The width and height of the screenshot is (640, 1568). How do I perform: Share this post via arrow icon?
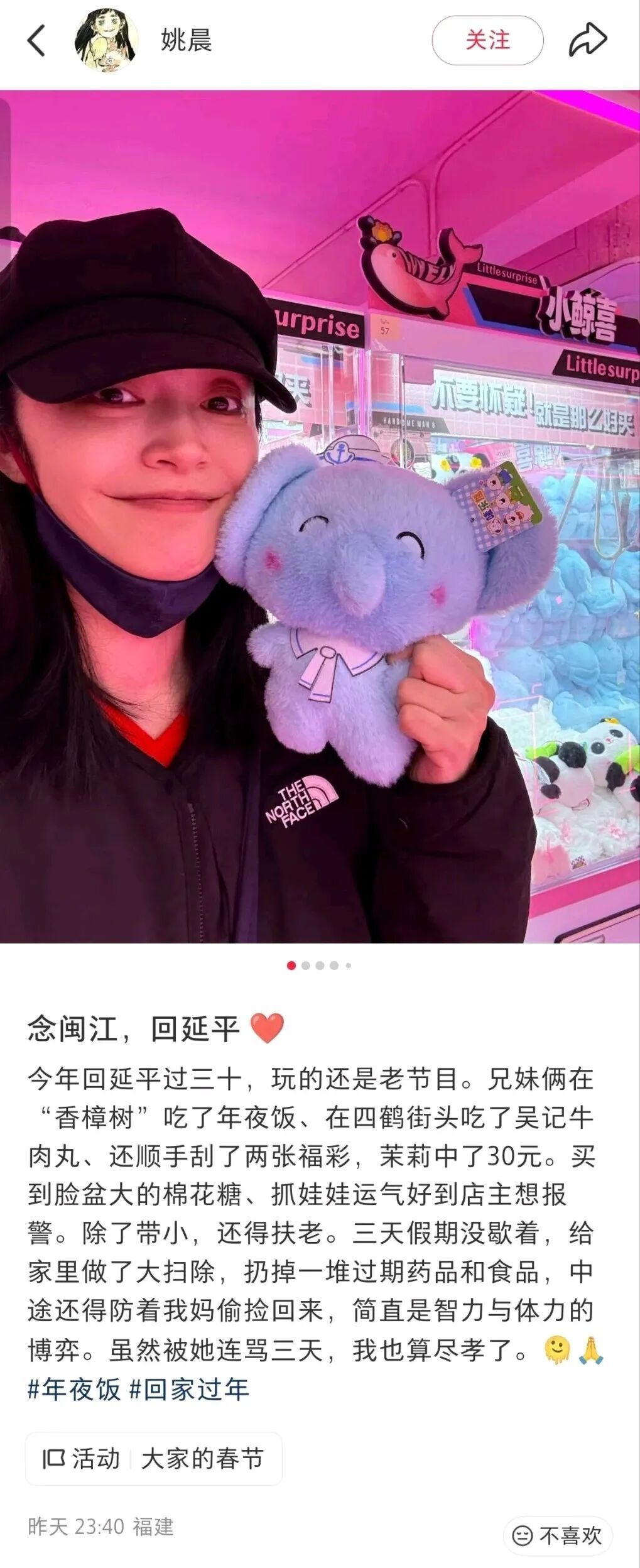[x=587, y=40]
